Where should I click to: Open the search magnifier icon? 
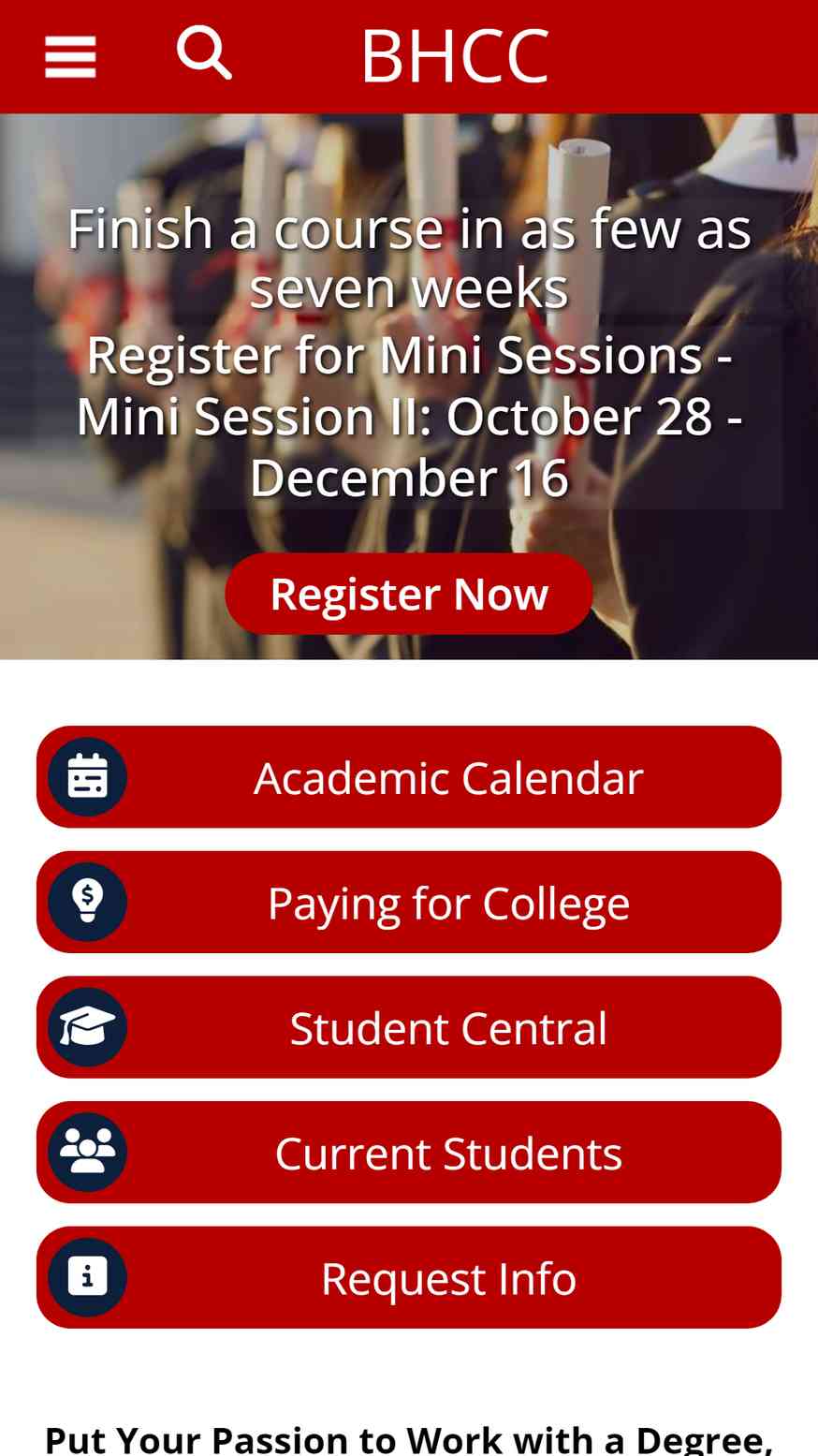tap(204, 52)
